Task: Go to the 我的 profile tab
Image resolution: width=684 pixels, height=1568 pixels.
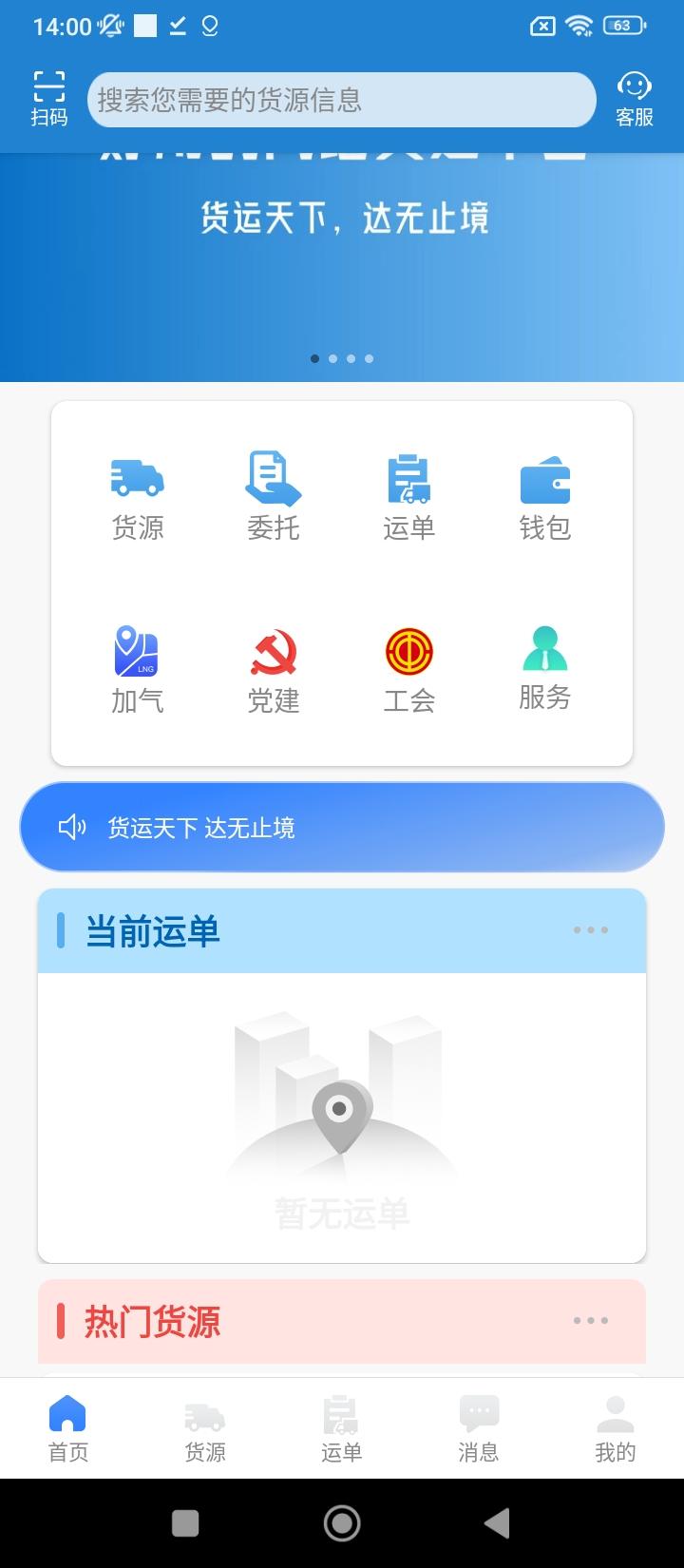Action: [615, 1428]
